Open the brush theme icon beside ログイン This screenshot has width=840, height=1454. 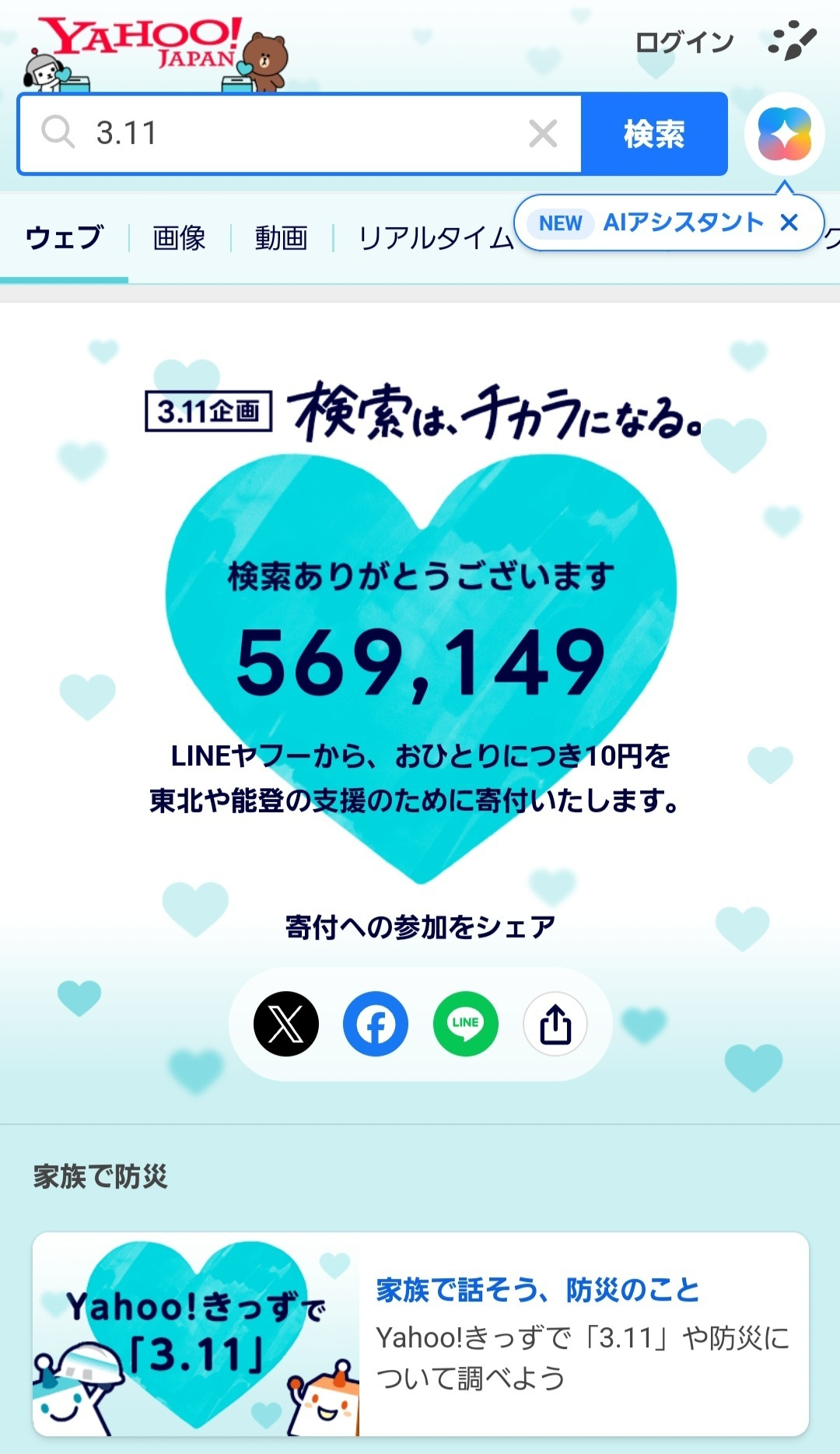792,41
